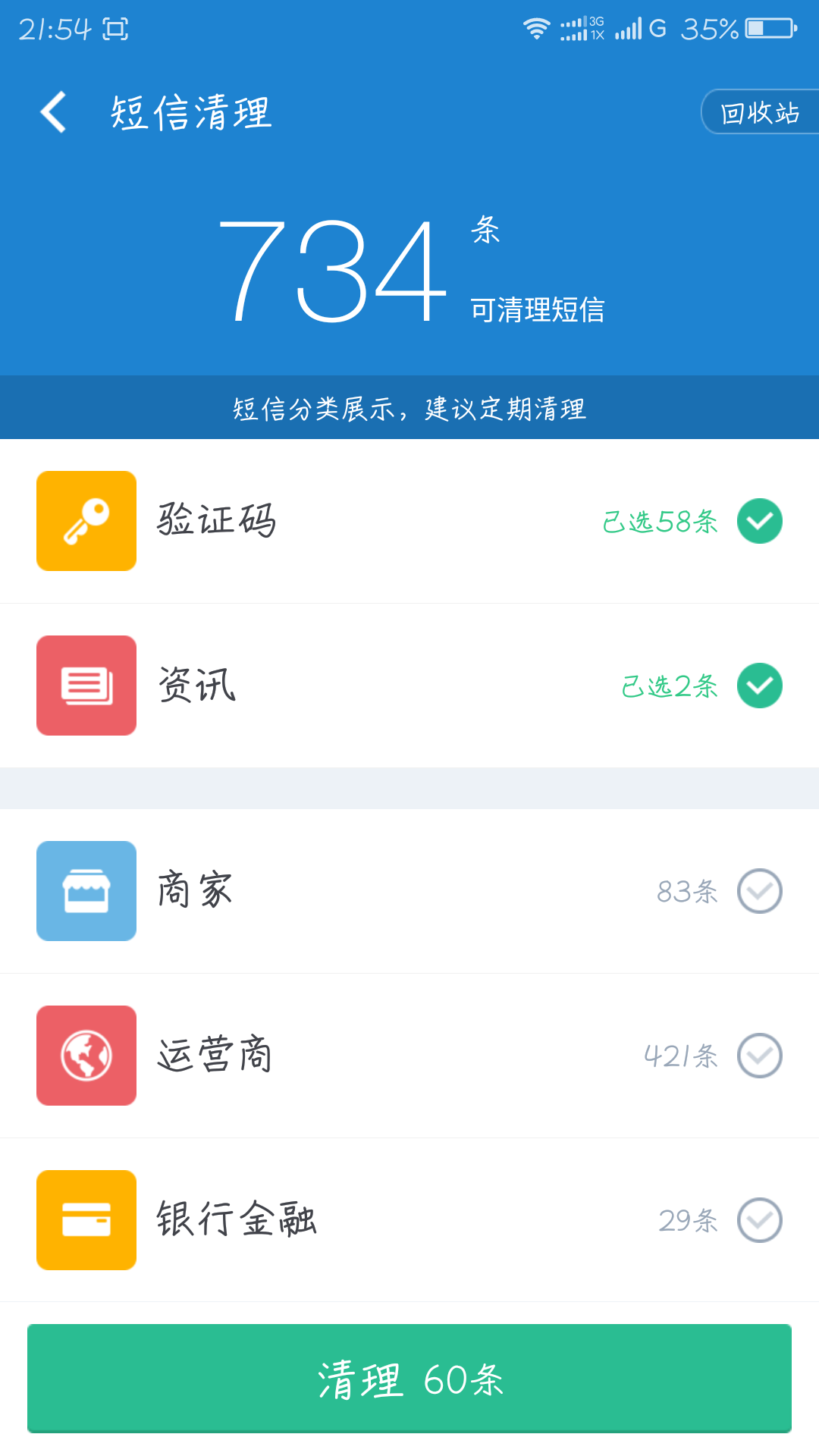
Task: Deselect the checkmark on 验证码 category
Action: click(x=759, y=520)
